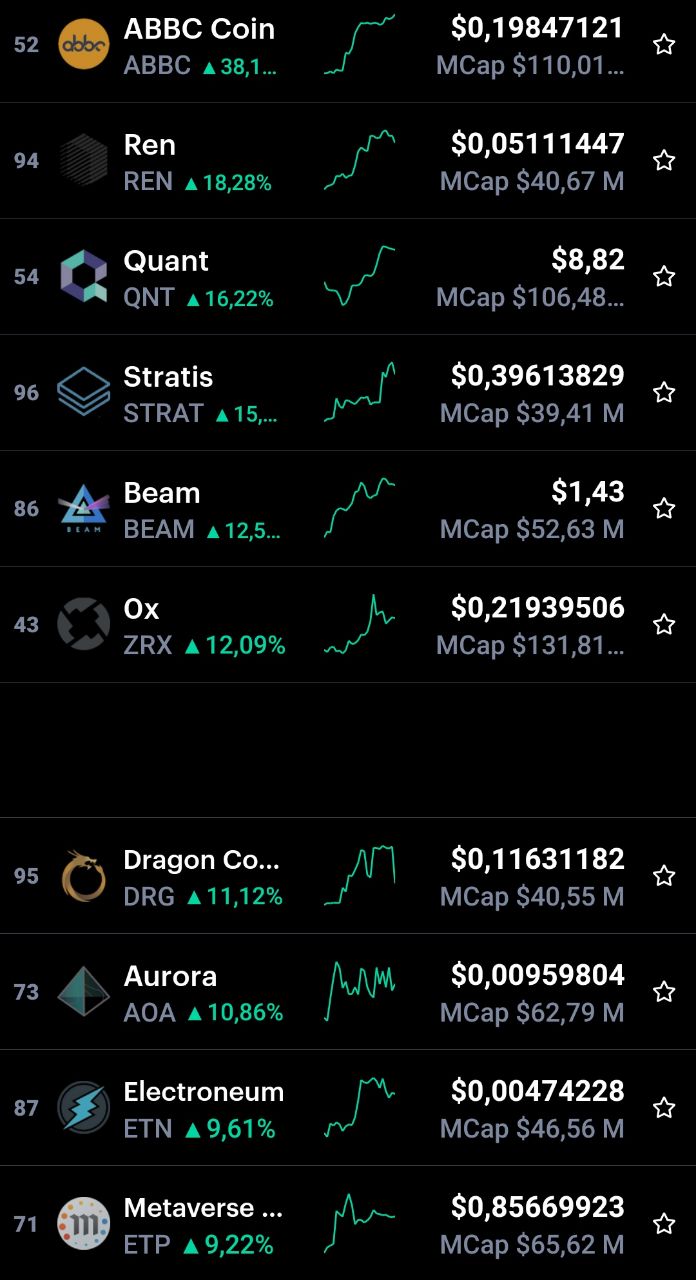View Aurora AOA details
The height and width of the screenshot is (1280, 696).
348,992
